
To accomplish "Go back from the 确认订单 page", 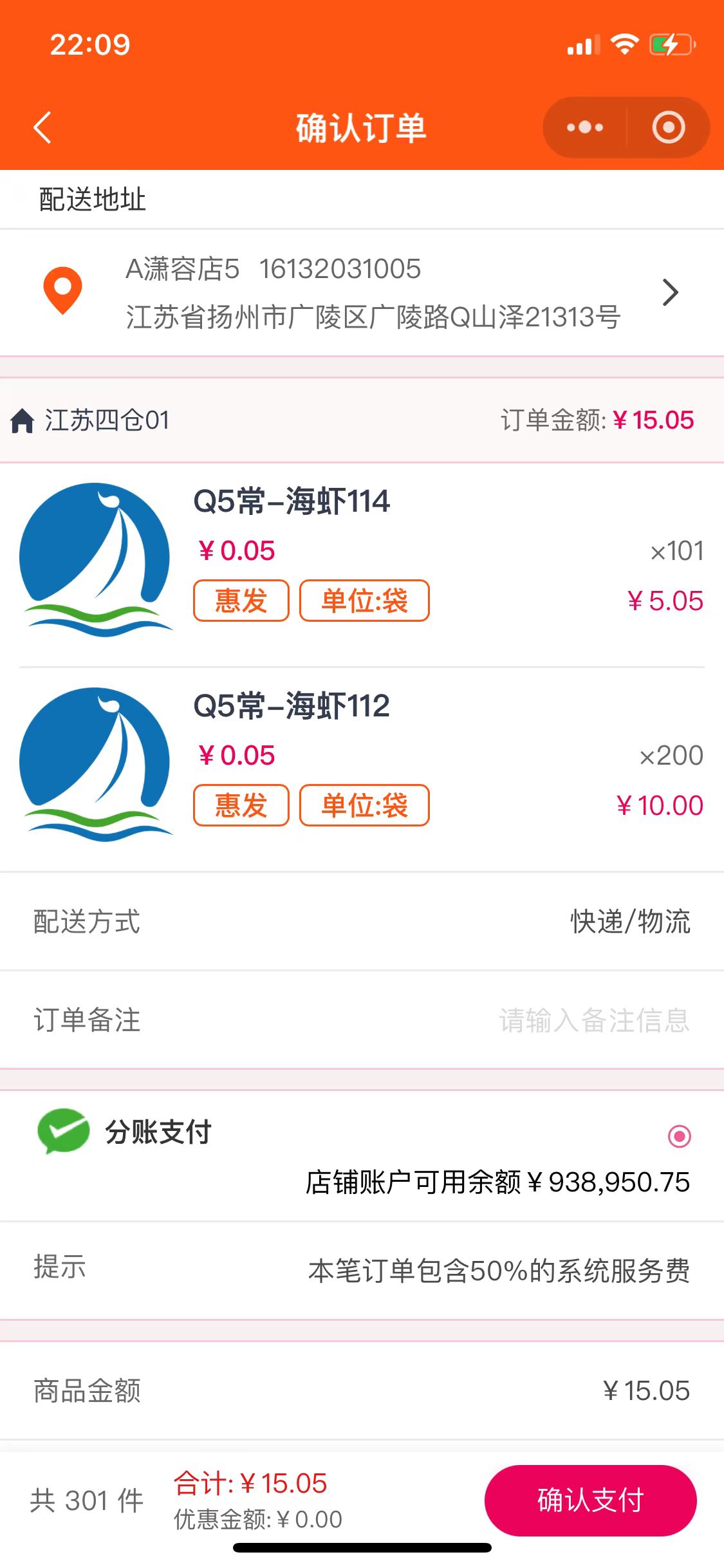I will pyautogui.click(x=42, y=127).
